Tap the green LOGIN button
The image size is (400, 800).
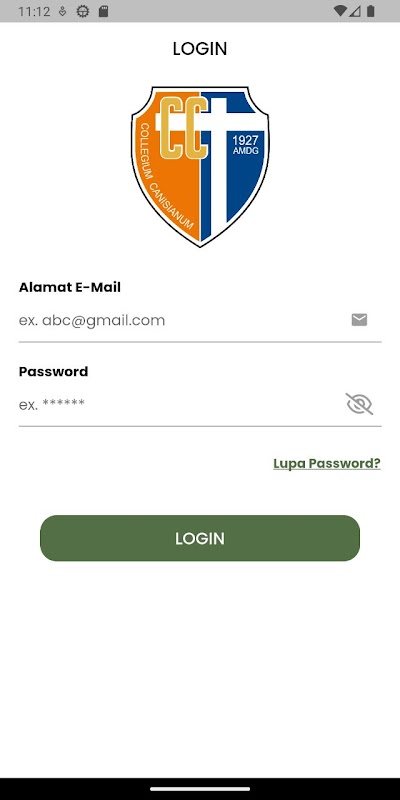pos(200,538)
